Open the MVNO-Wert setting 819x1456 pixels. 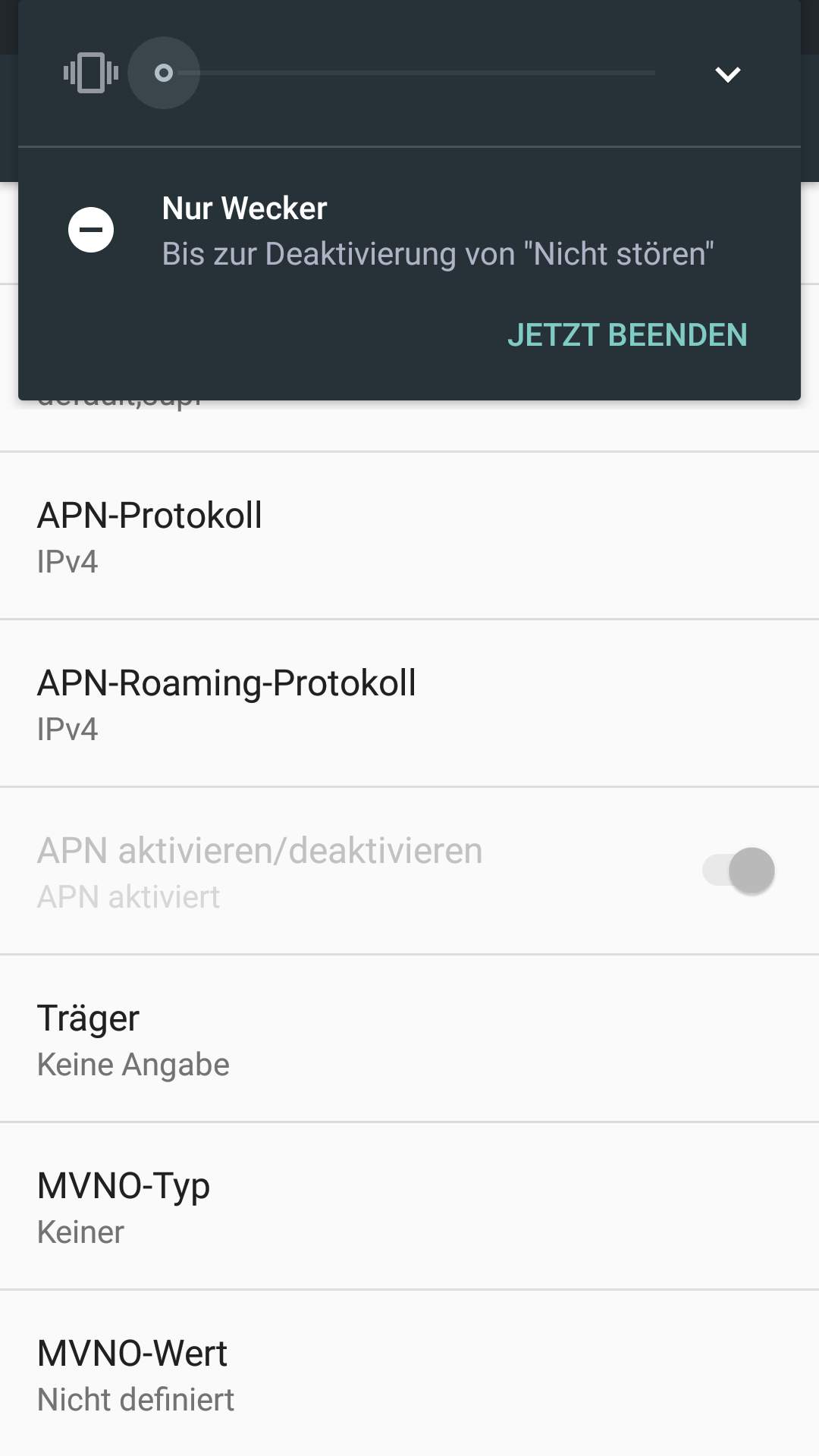(409, 1374)
